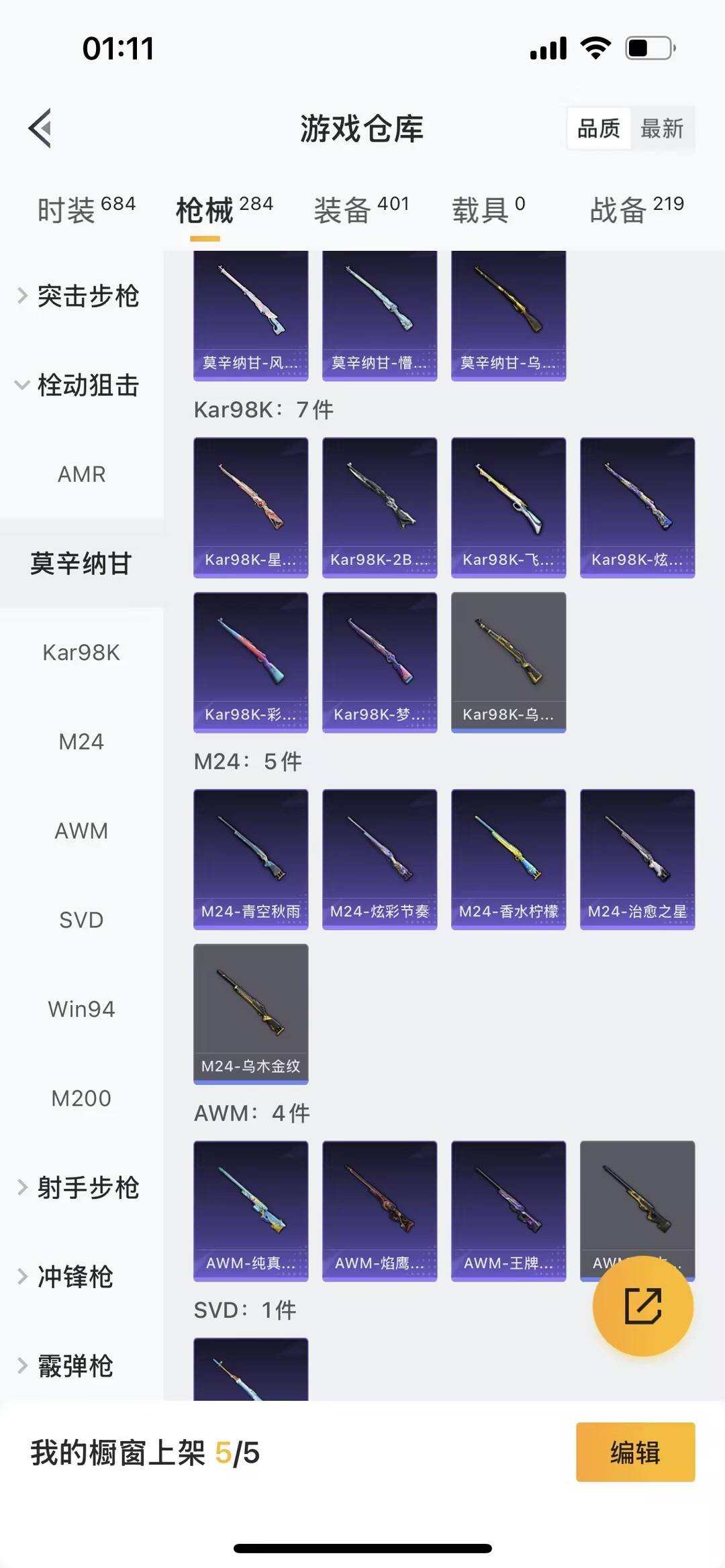Viewport: 725px width, 1568px height.
Task: Select AWM in the sidebar
Action: pyautogui.click(x=82, y=831)
